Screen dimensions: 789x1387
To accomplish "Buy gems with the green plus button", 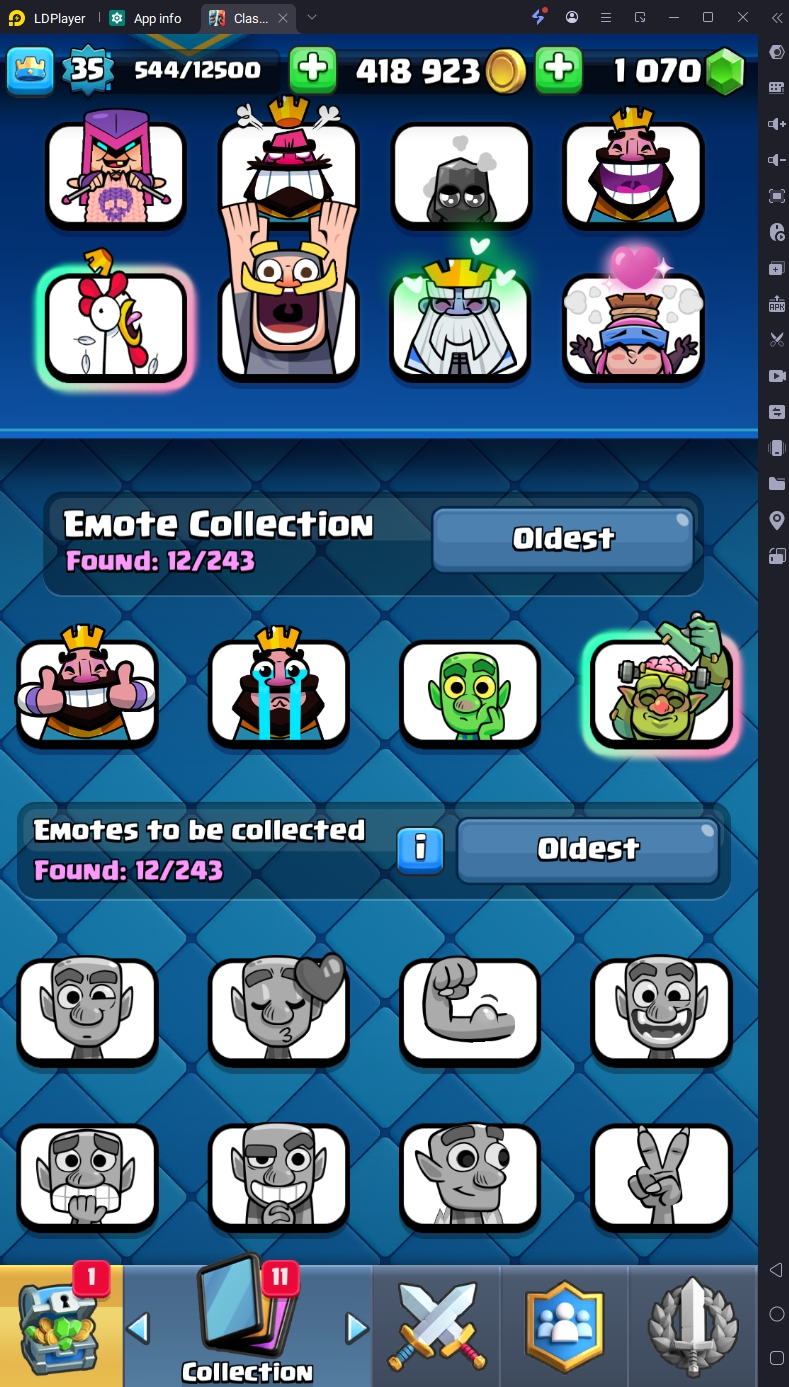I will [559, 70].
